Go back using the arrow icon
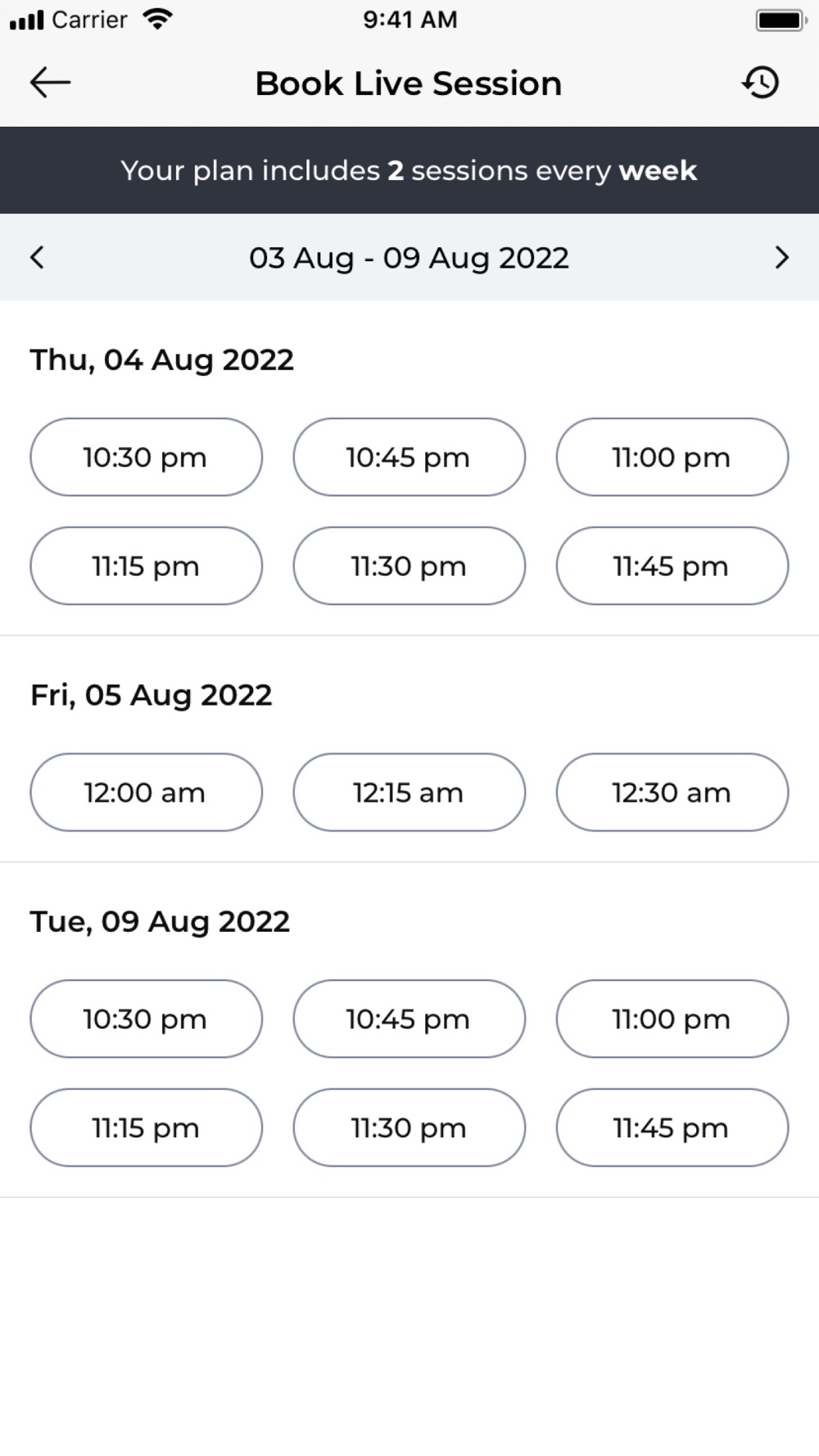 pos(50,83)
